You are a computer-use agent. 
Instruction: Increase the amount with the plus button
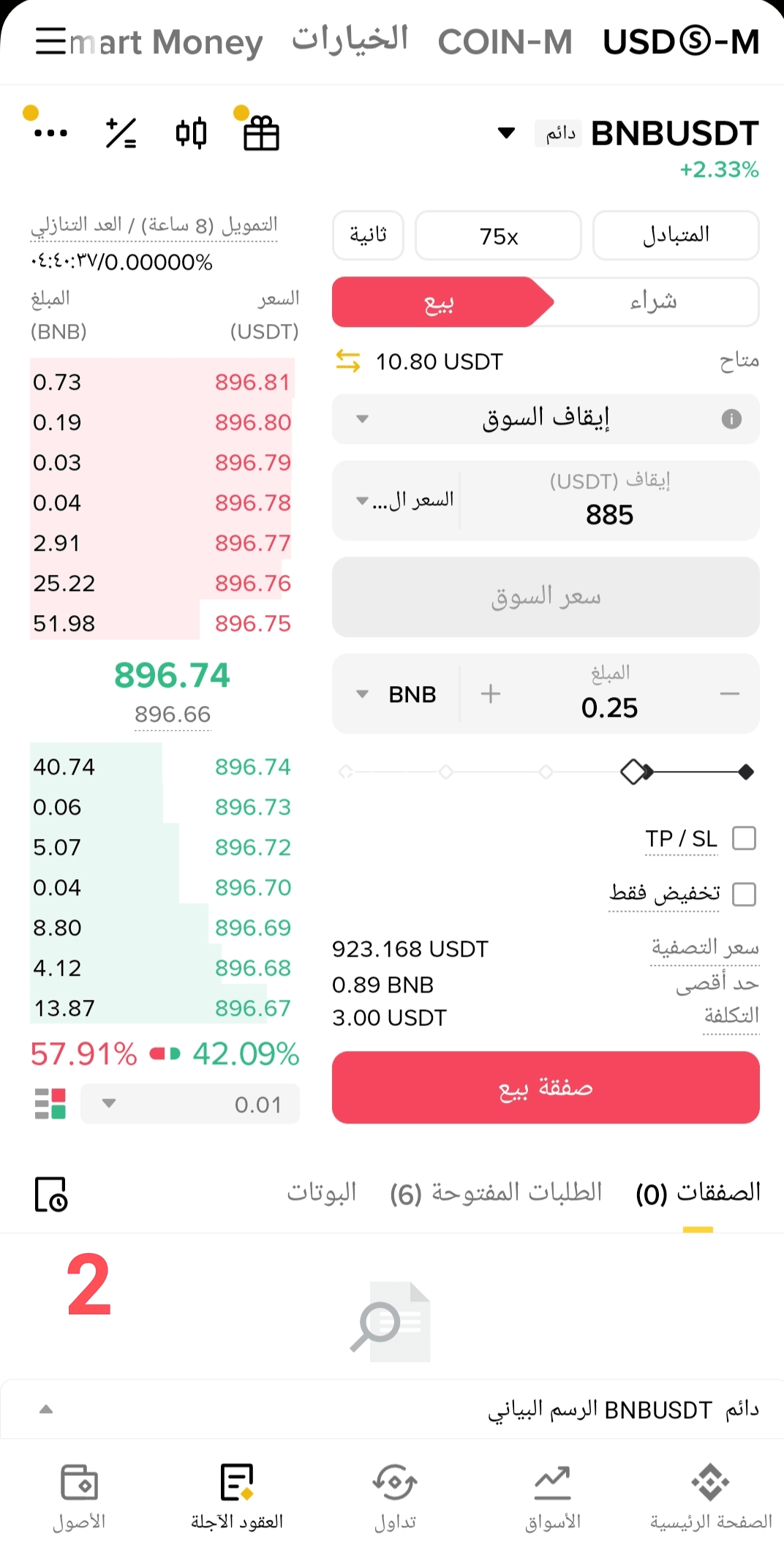pyautogui.click(x=491, y=693)
